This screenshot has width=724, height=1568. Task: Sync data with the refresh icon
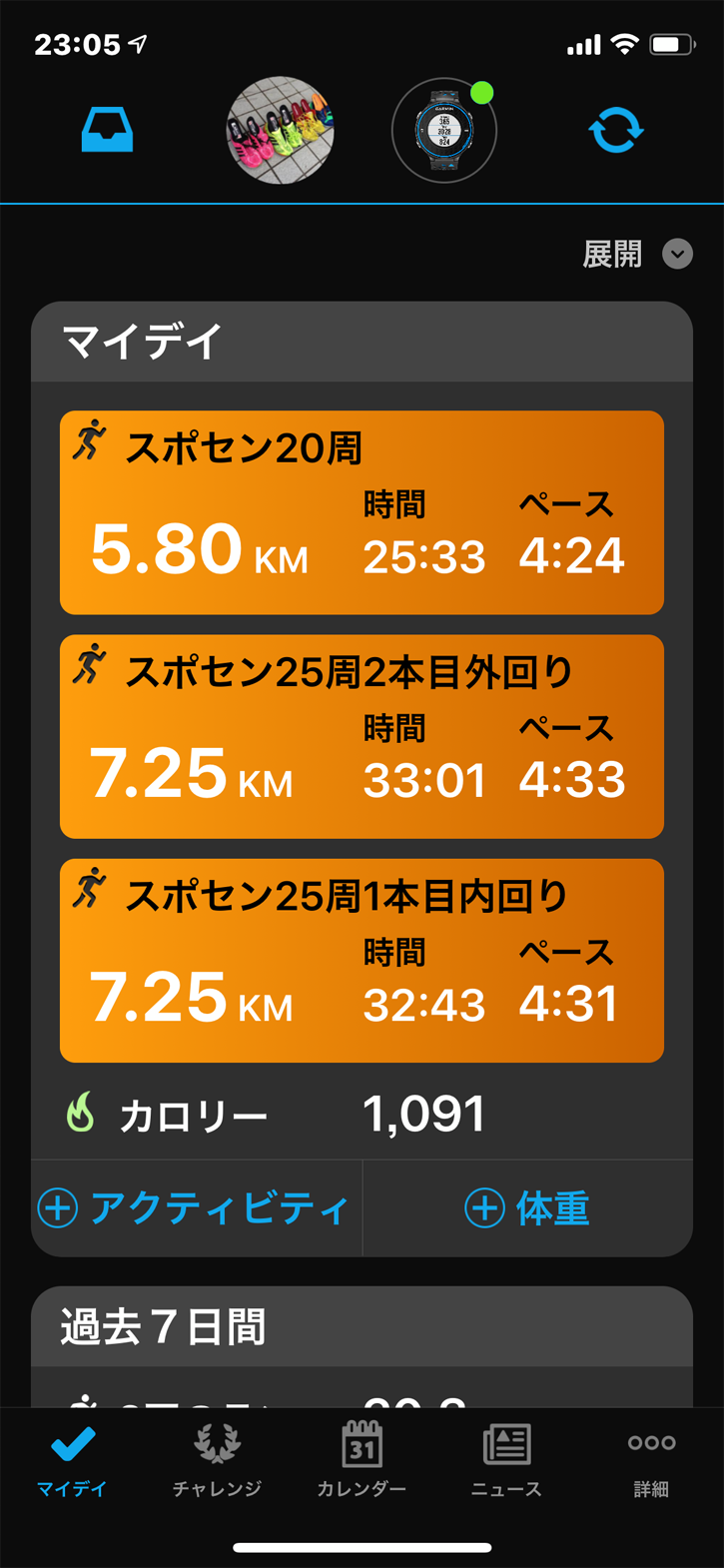pyautogui.click(x=615, y=131)
